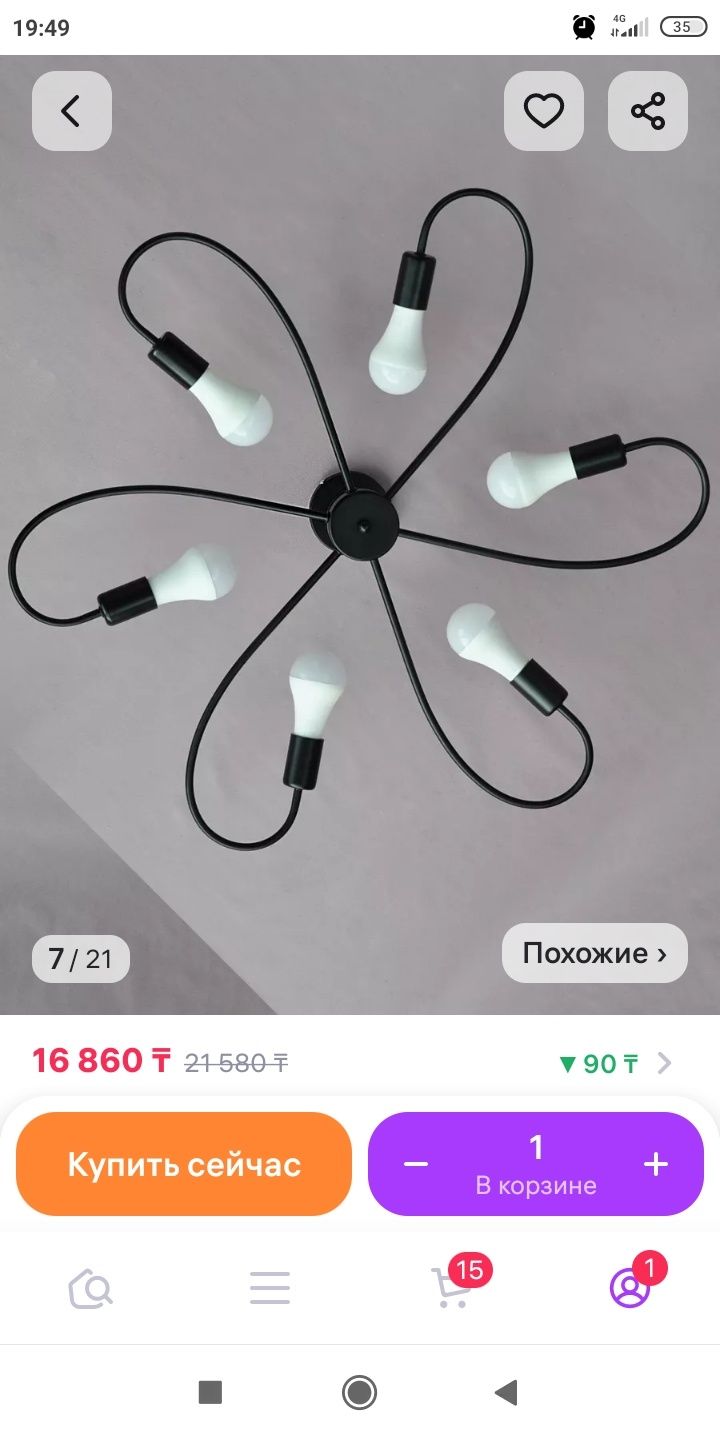Image resolution: width=720 pixels, height=1440 pixels.
Task: Open recent apps from navigation bar
Action: click(210, 1392)
